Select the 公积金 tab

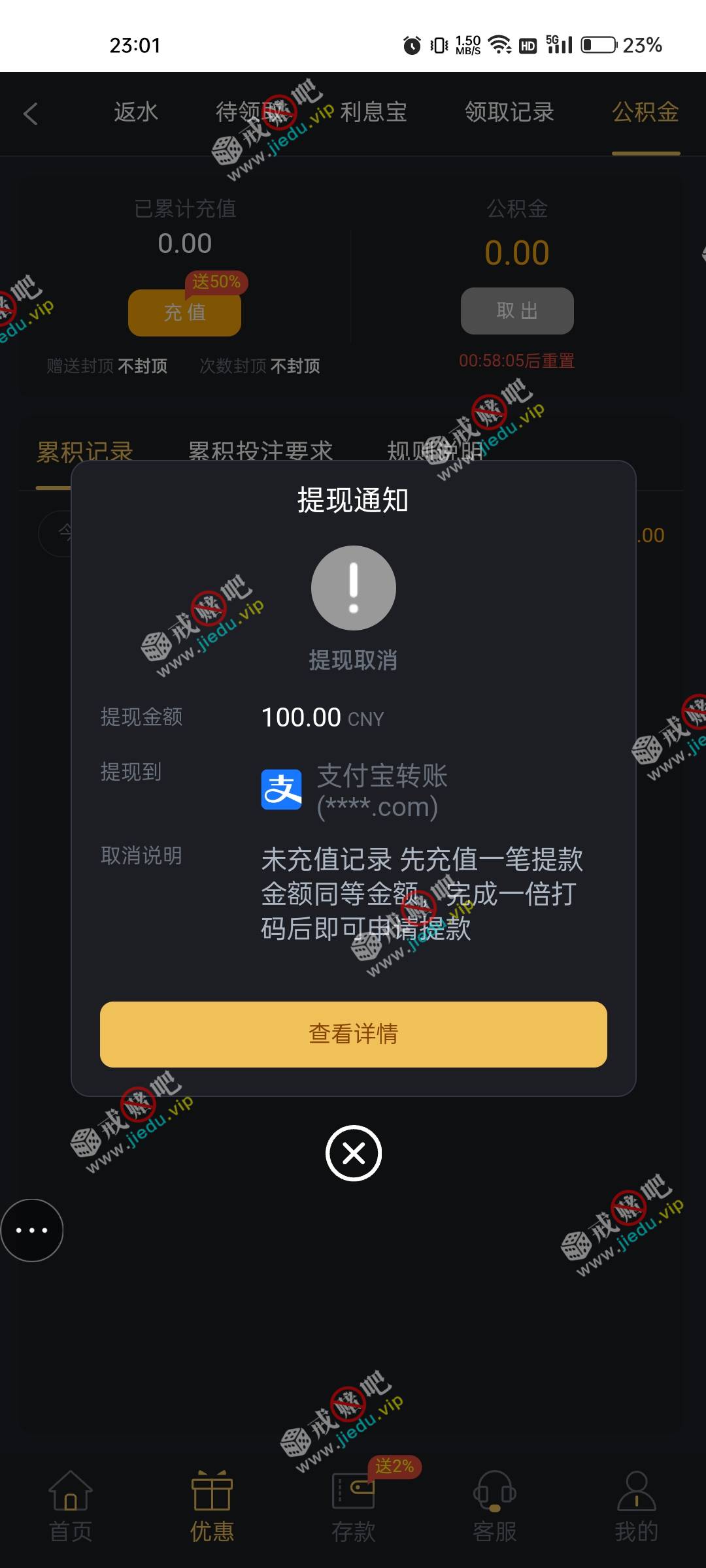click(645, 112)
